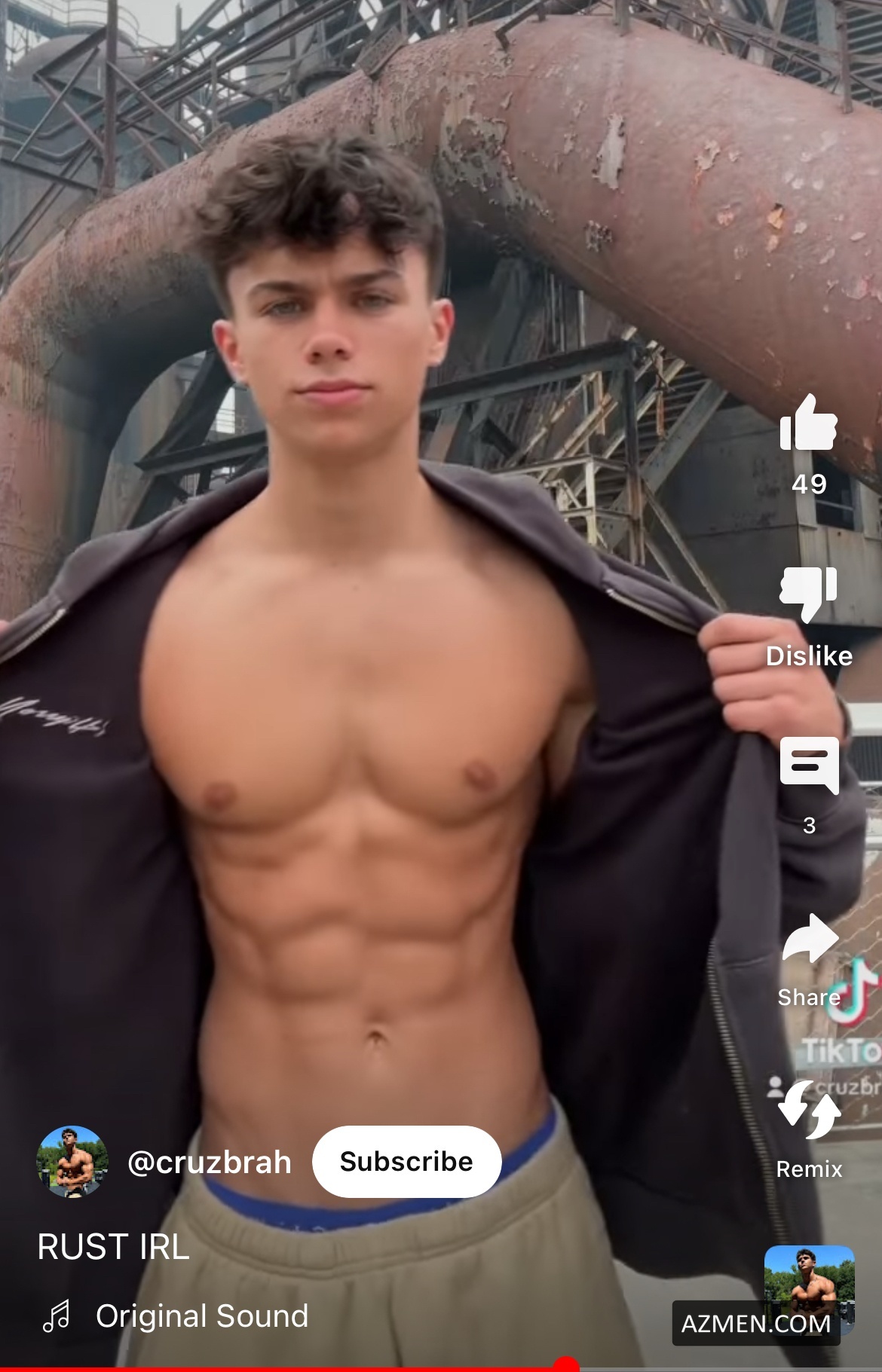Subscribe to @cruzbrah
Screen dimensions: 882x1372
(x=406, y=1161)
